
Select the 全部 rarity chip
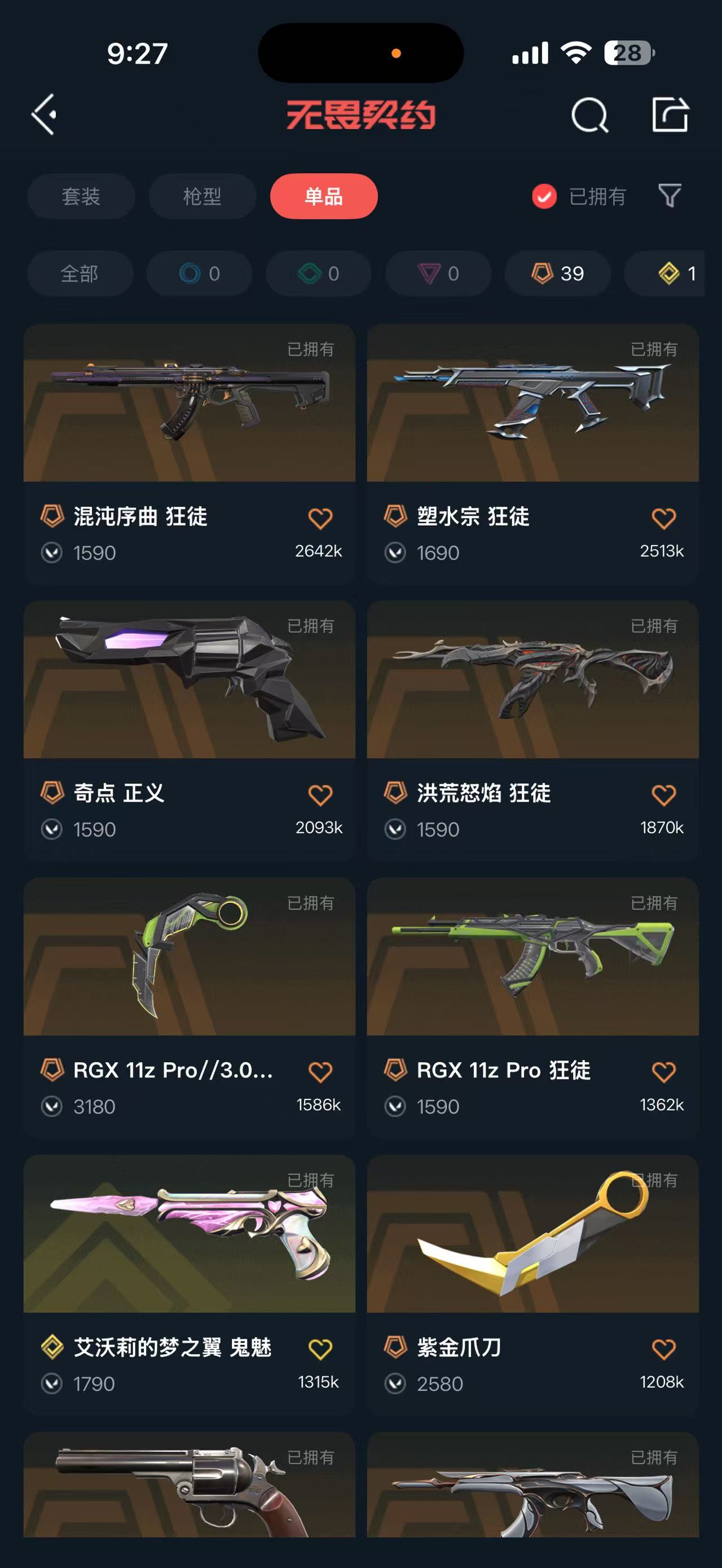point(80,273)
